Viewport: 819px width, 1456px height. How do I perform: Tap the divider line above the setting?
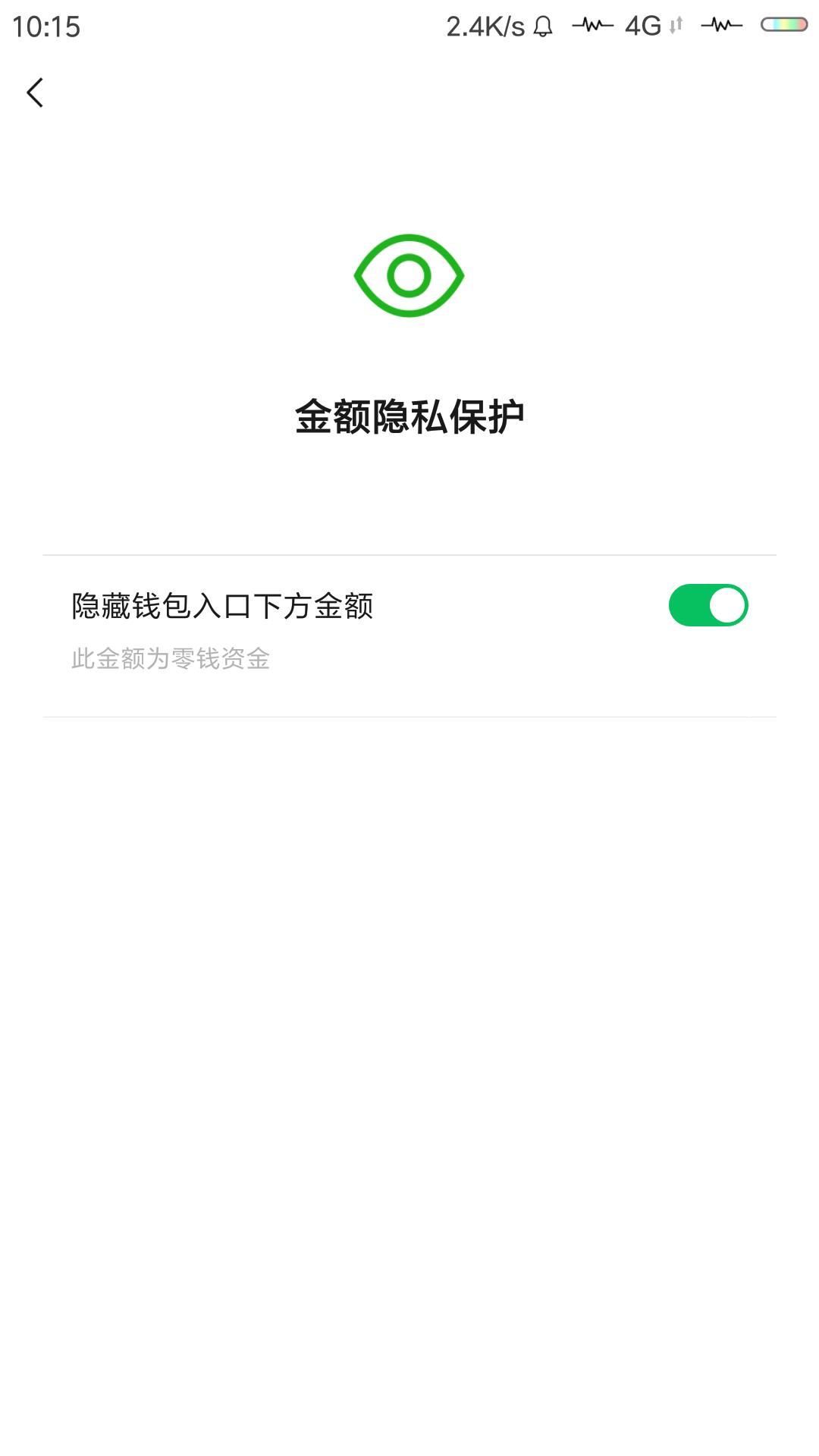point(409,554)
